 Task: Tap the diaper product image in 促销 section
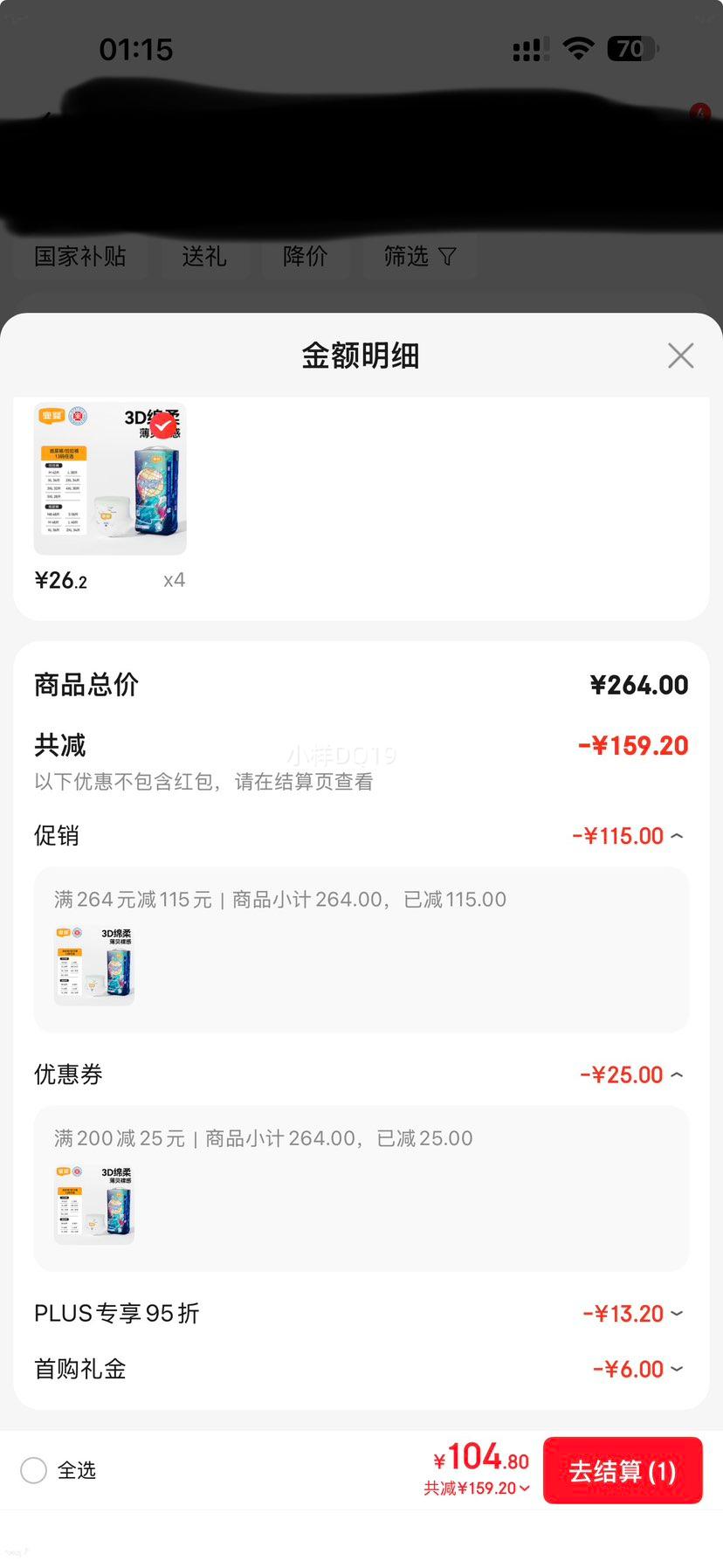(x=93, y=964)
